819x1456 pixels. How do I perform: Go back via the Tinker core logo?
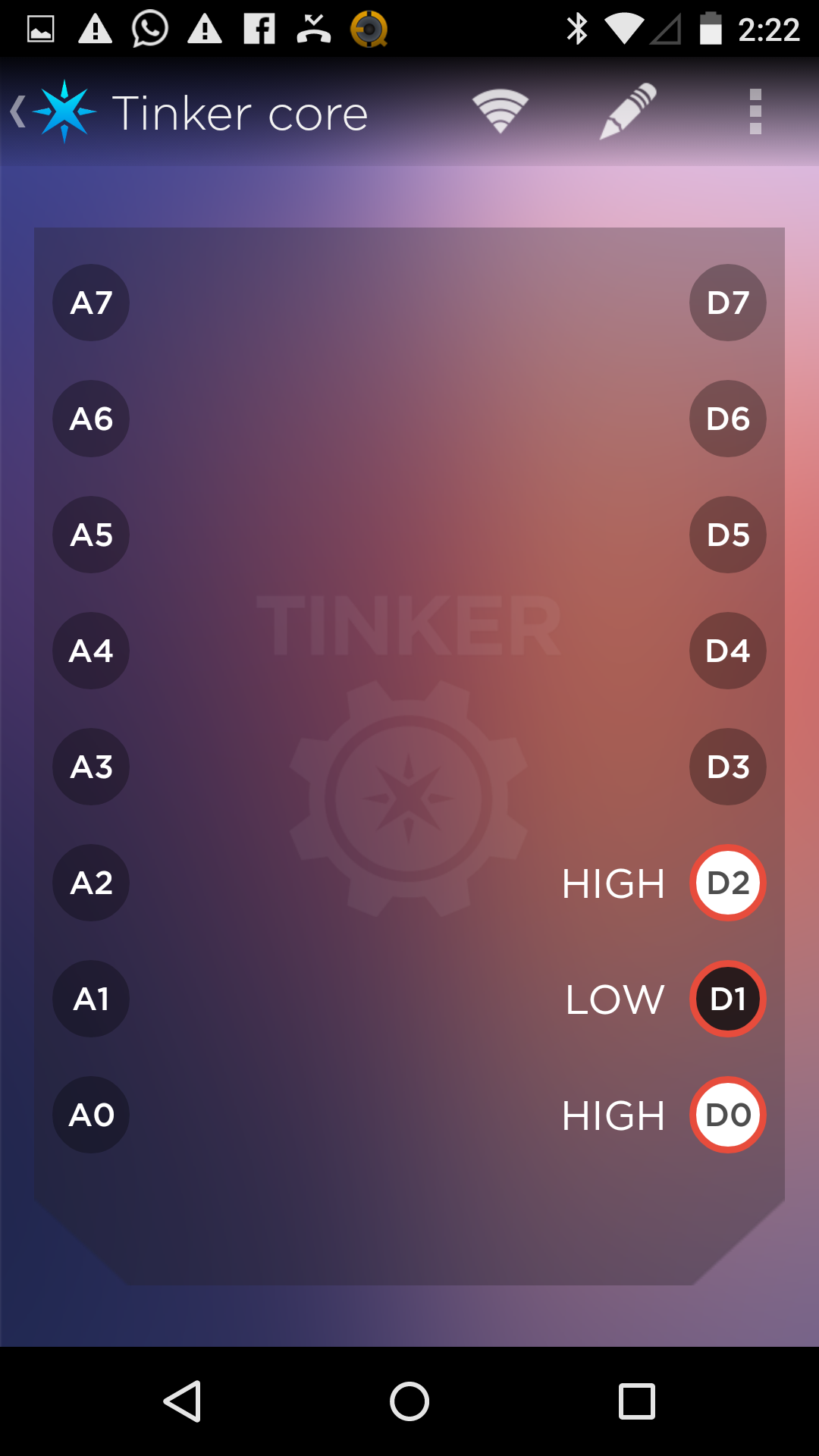[53, 112]
